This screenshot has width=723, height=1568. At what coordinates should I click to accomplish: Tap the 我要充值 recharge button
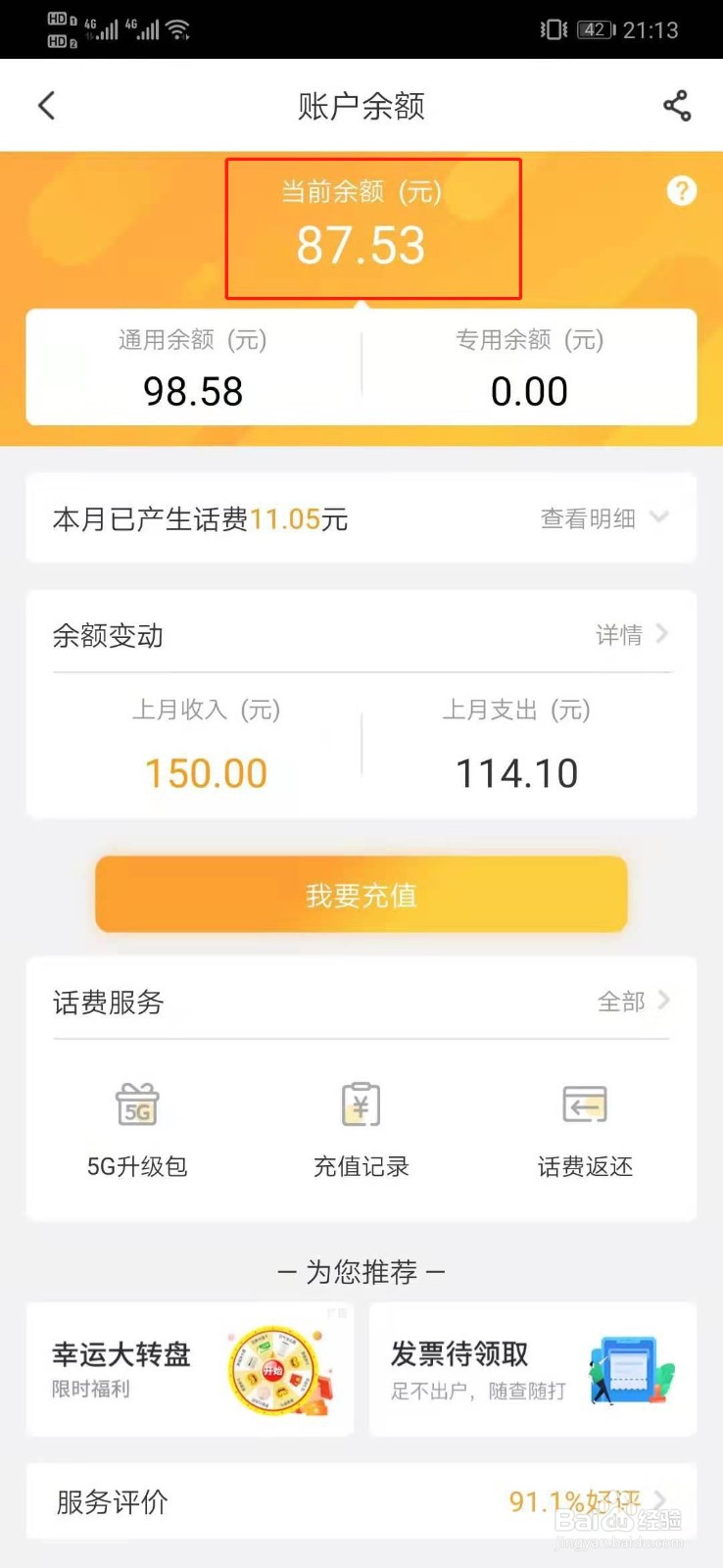click(x=360, y=893)
